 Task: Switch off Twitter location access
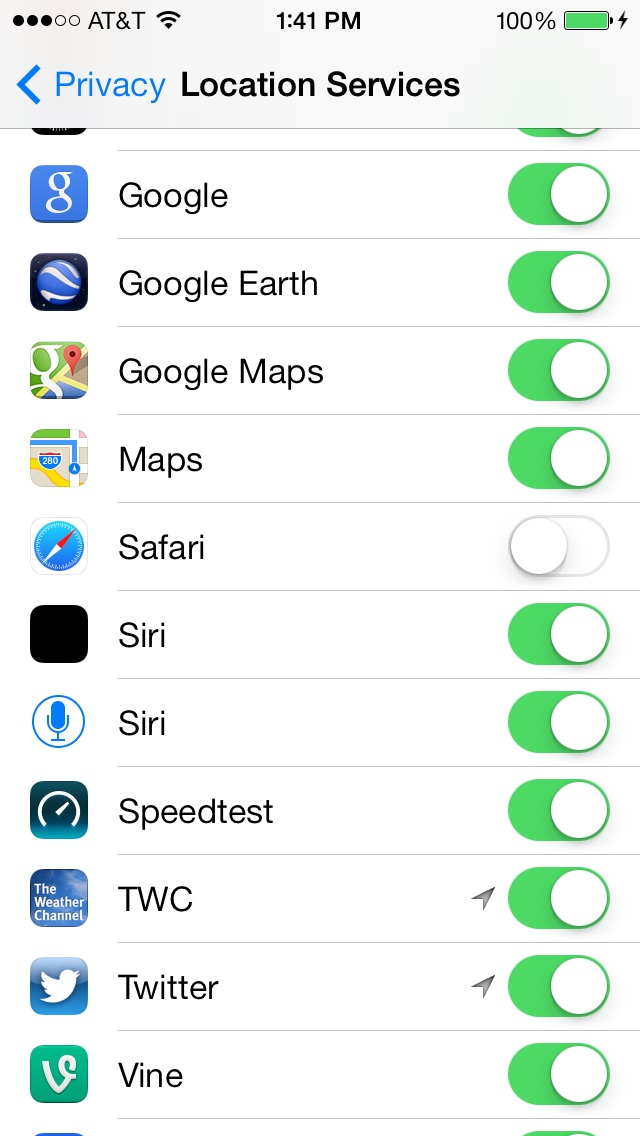click(x=558, y=987)
